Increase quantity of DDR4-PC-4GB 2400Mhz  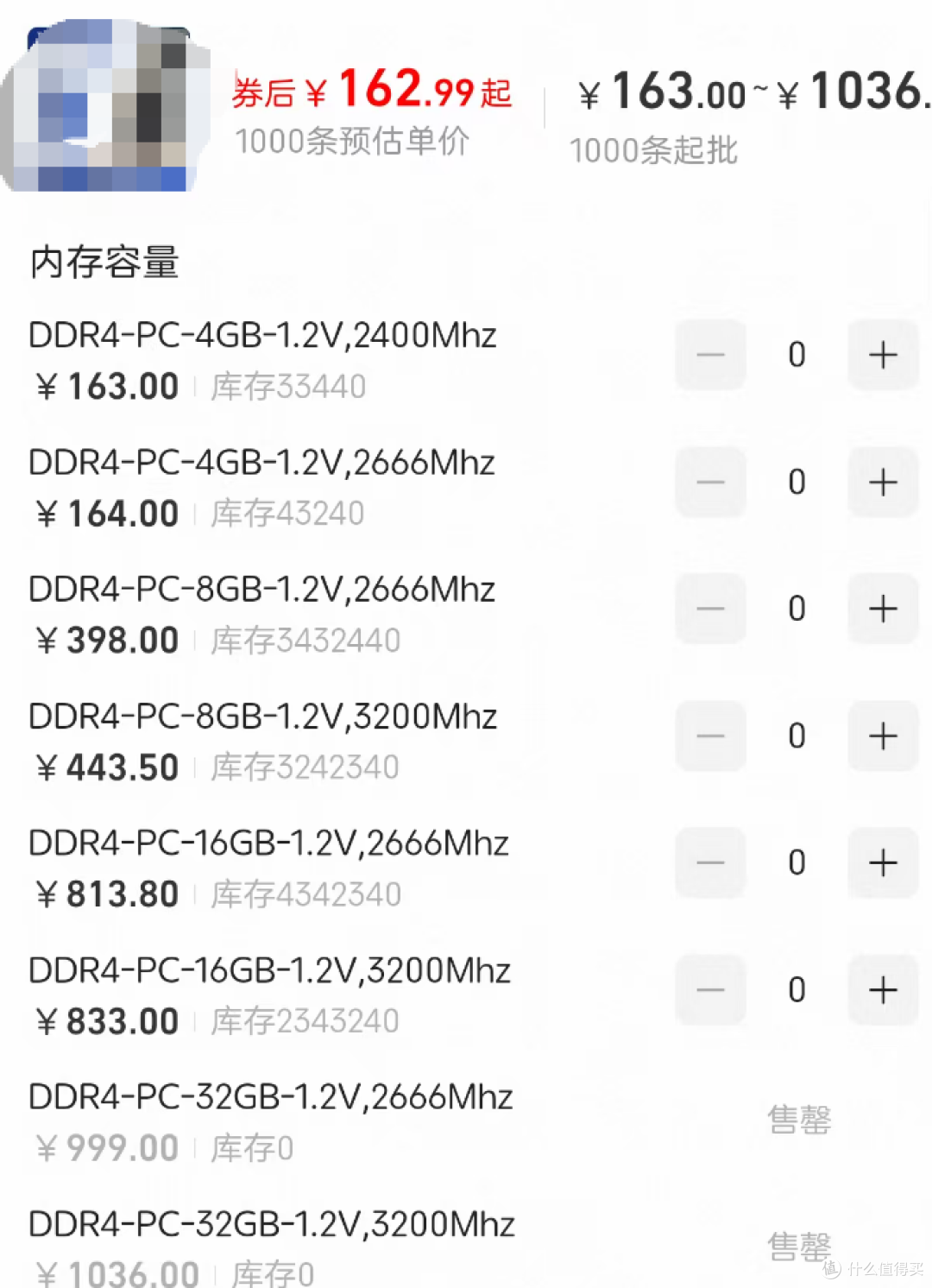click(x=883, y=355)
